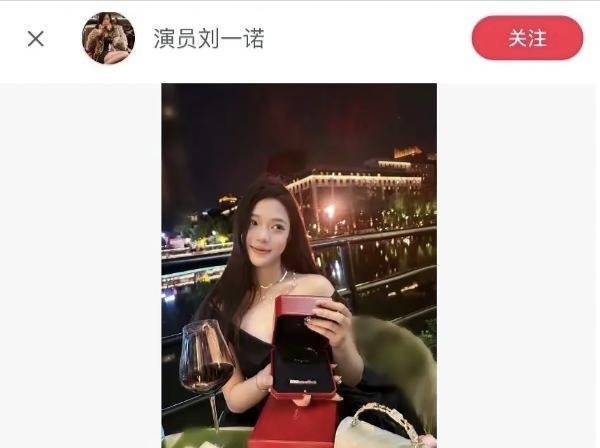Follow 演员刘一诺 with the 关注 button

527,39
